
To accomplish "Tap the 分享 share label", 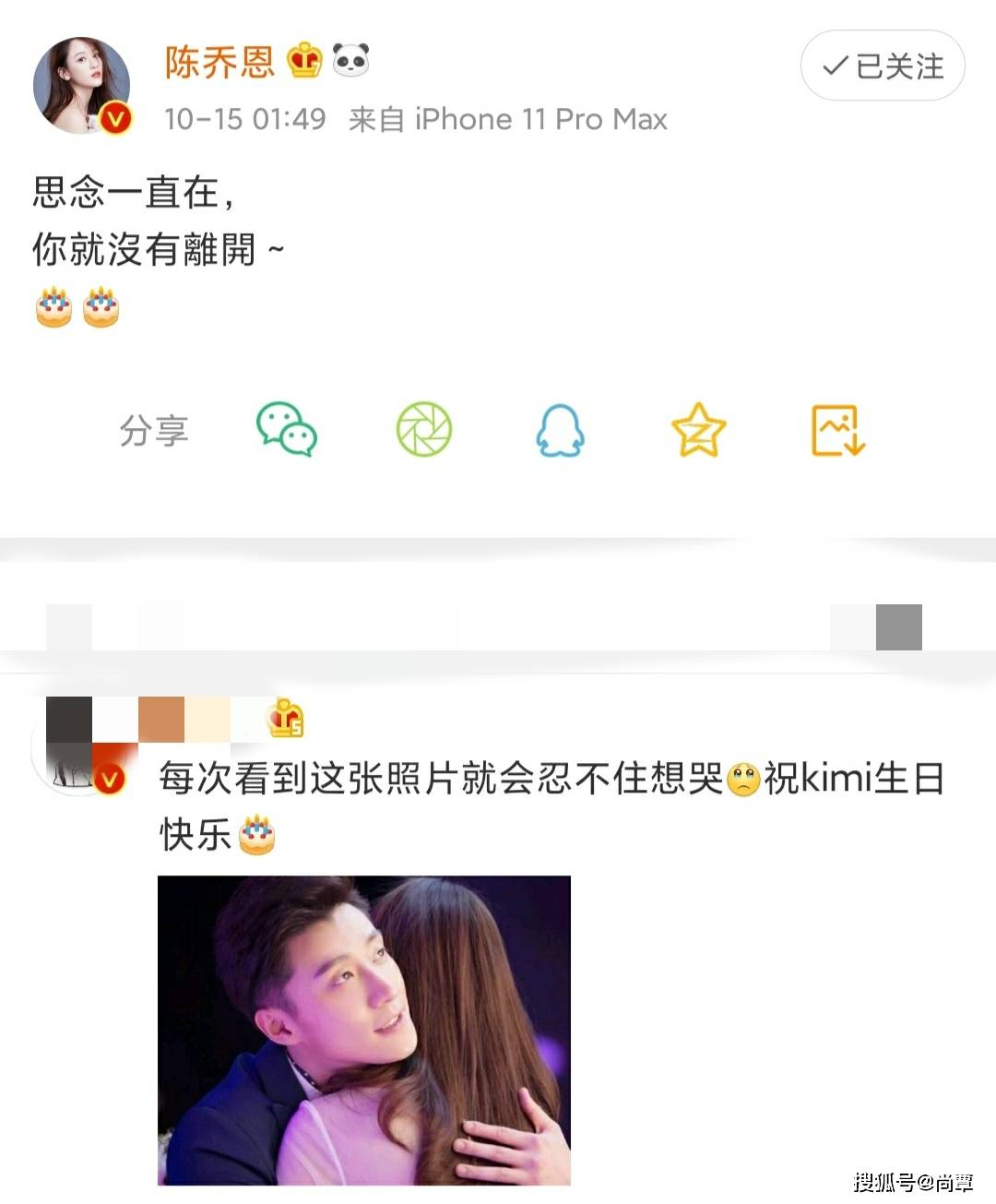I will [x=155, y=431].
